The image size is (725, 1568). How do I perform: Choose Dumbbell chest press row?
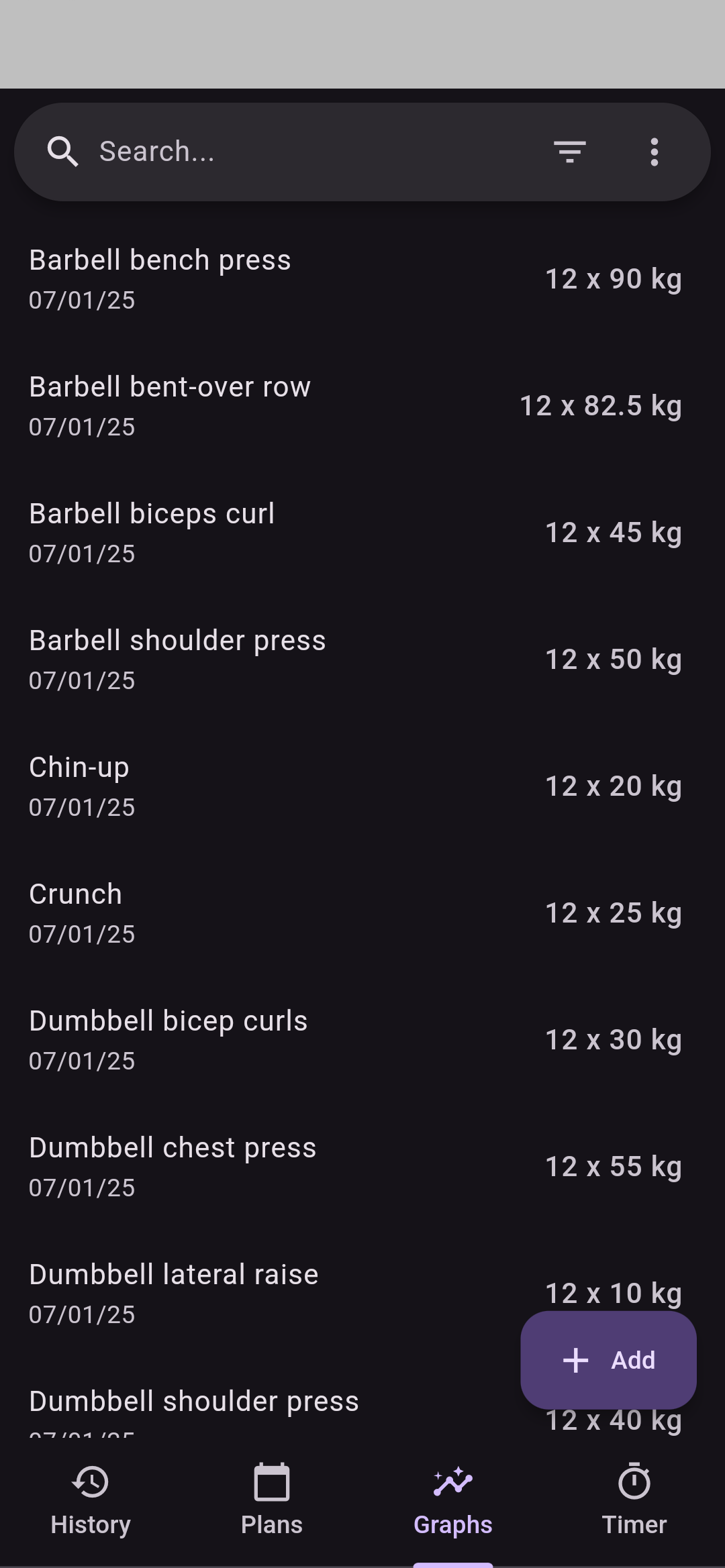(269, 1167)
